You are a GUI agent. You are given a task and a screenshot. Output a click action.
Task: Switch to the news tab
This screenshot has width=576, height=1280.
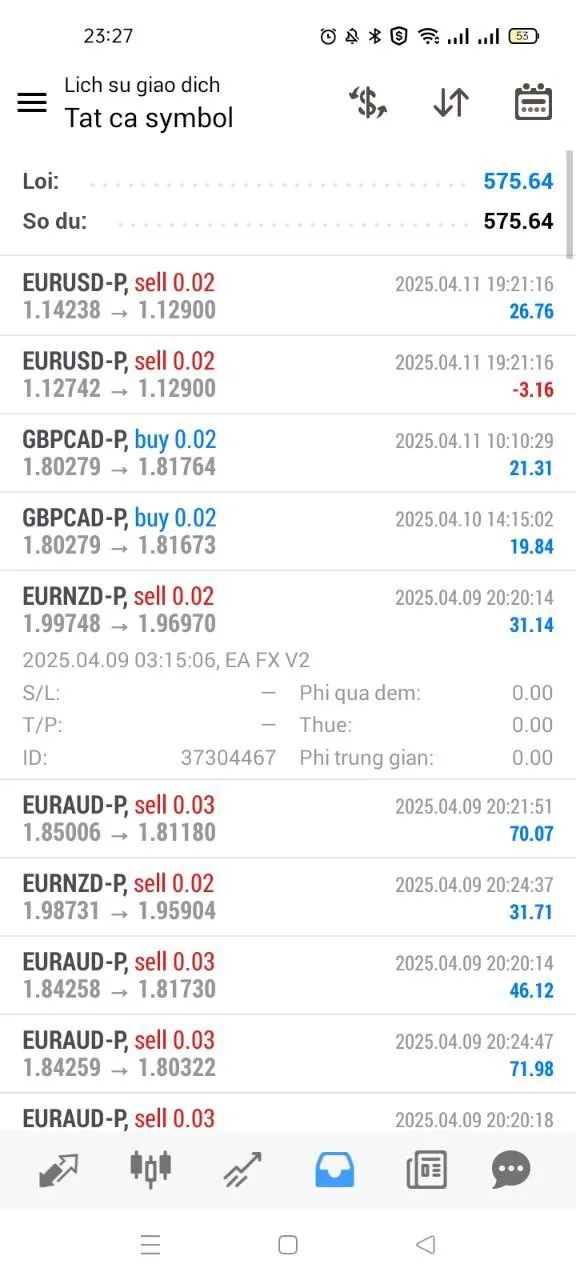point(426,1169)
